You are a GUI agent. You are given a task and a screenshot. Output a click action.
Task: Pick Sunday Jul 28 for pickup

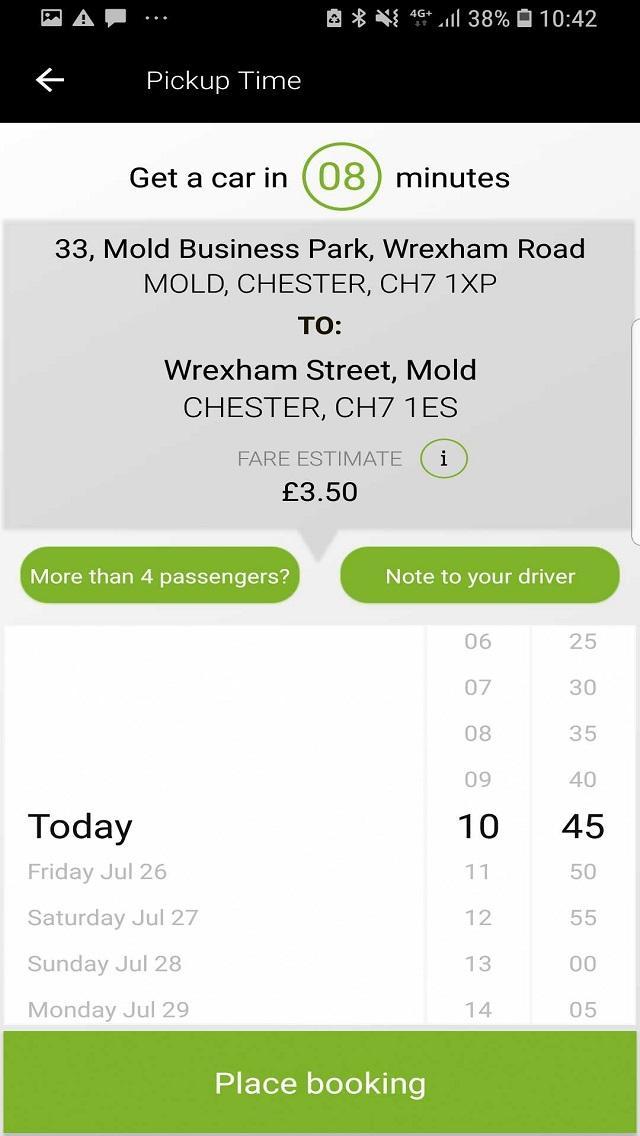tap(105, 964)
